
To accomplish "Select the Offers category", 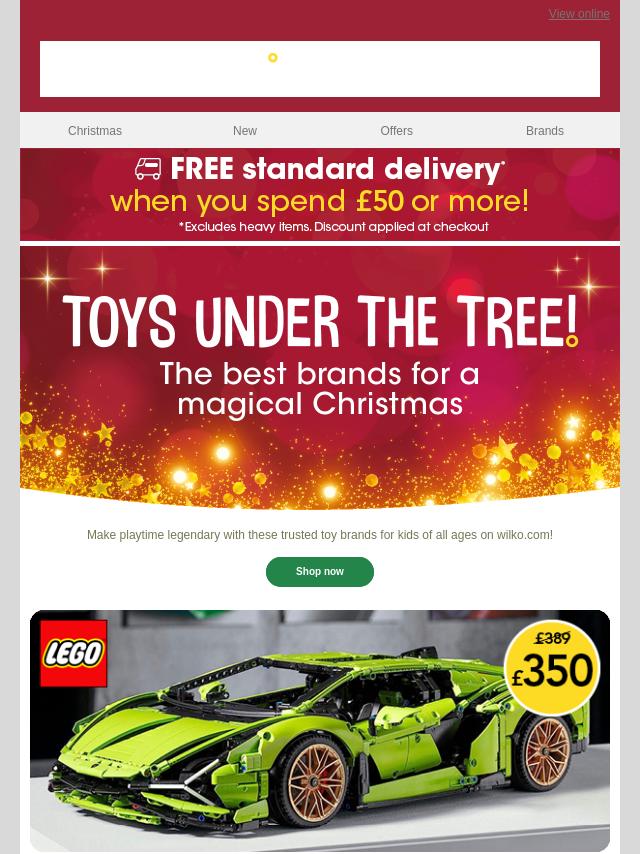I will [396, 131].
